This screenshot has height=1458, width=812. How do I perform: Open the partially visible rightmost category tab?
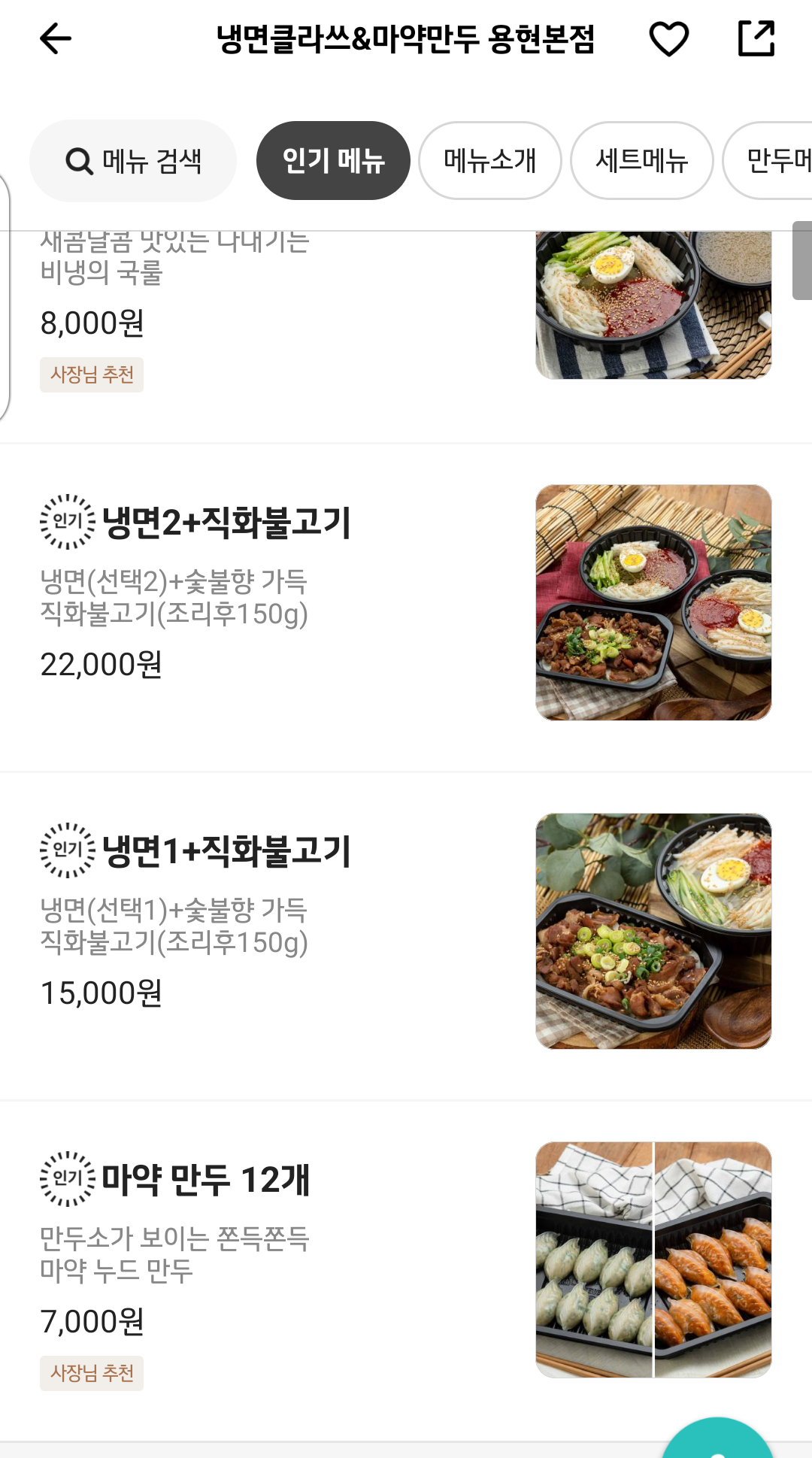[774, 160]
